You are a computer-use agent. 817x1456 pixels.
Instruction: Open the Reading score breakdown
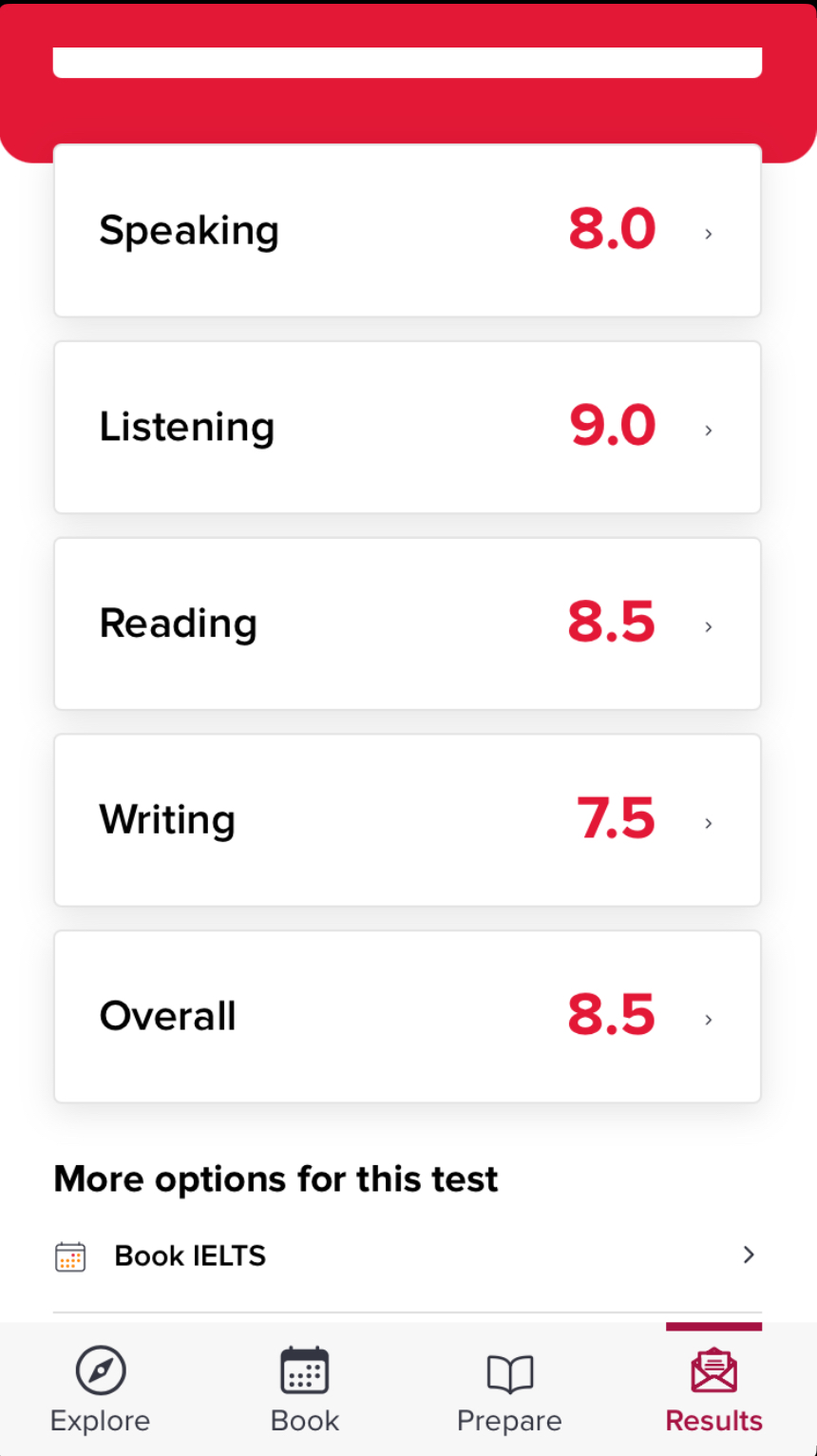point(408,623)
